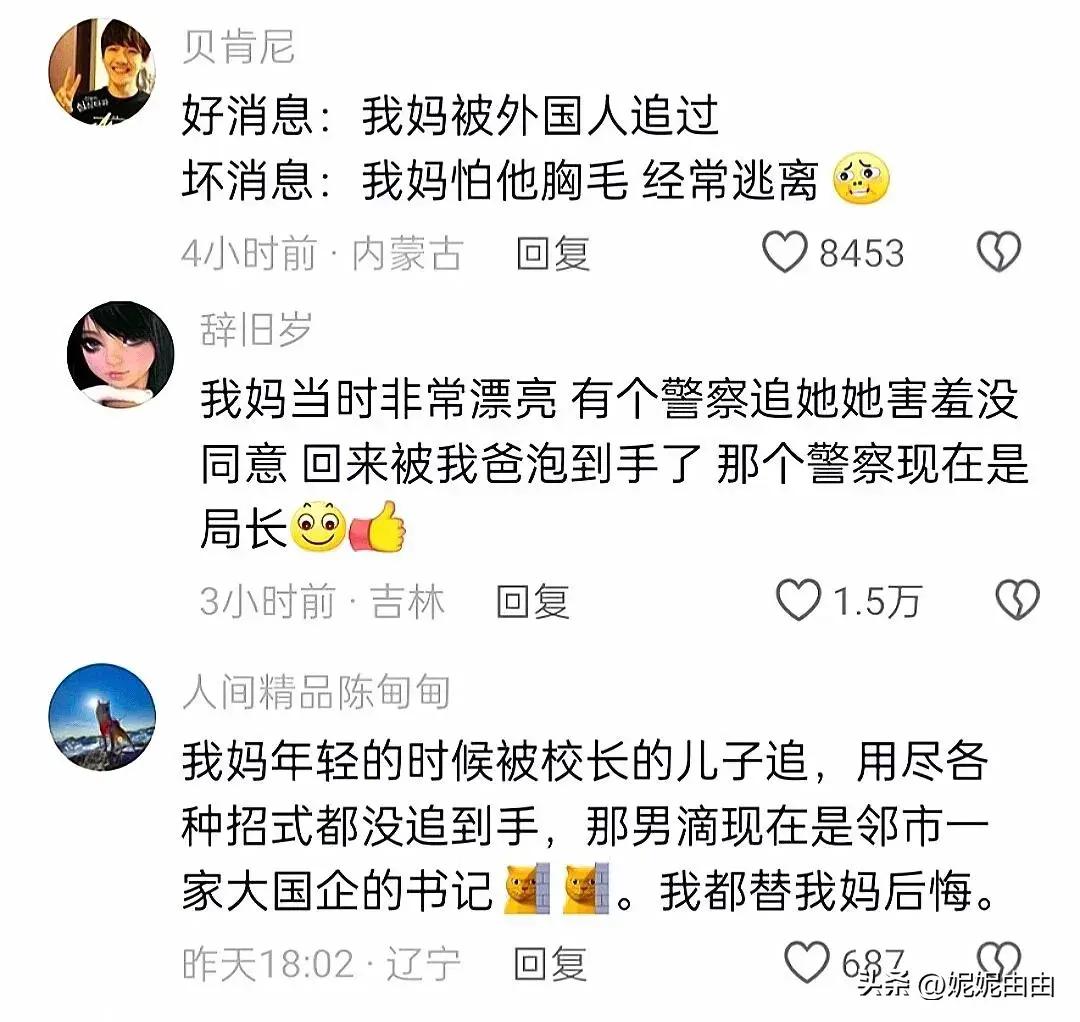The width and height of the screenshot is (1080, 1022).
Task: Reply to 贝肯尼's comment
Action: coord(552,254)
